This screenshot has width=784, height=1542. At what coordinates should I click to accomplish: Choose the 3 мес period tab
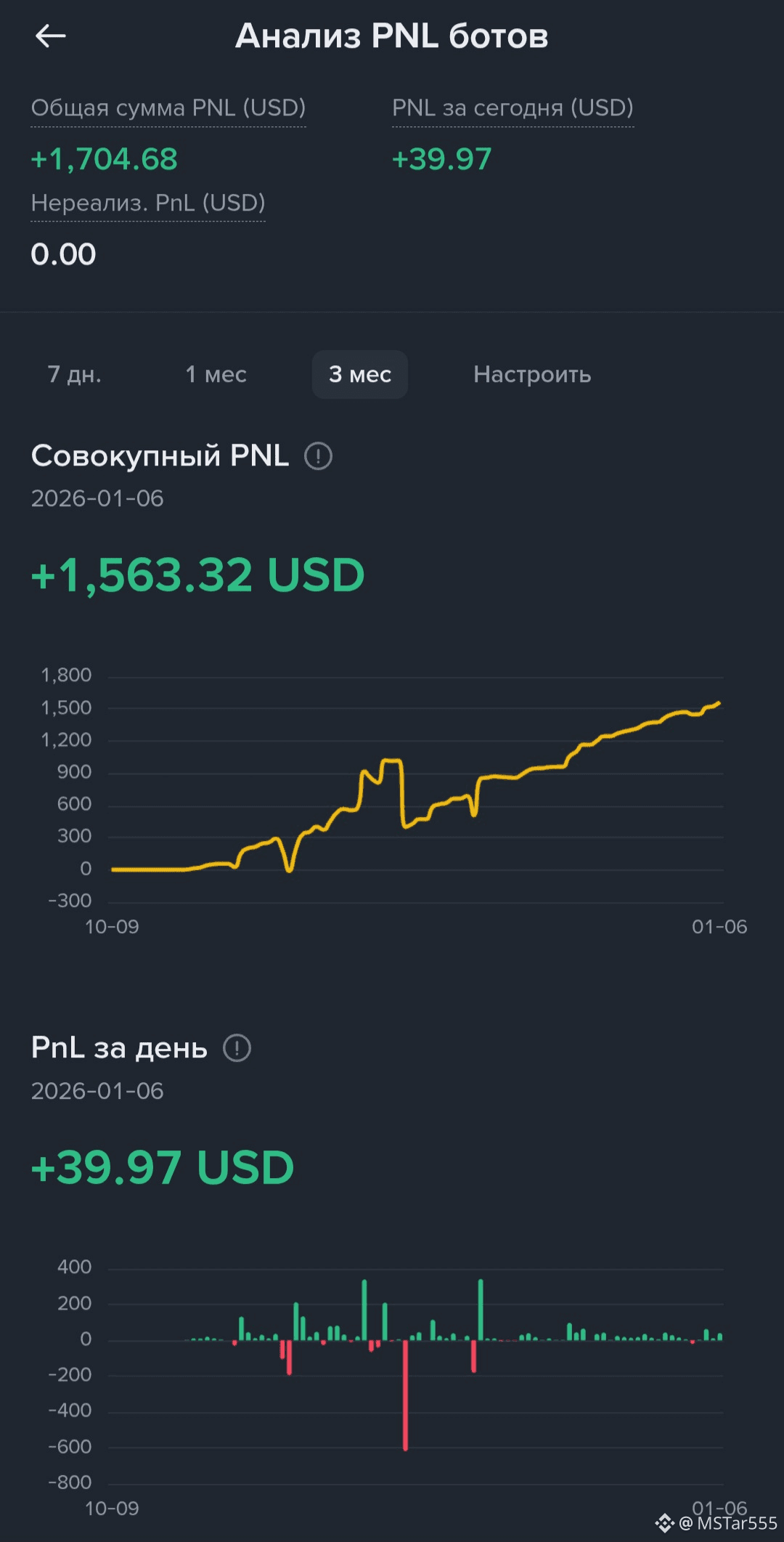pyautogui.click(x=360, y=375)
